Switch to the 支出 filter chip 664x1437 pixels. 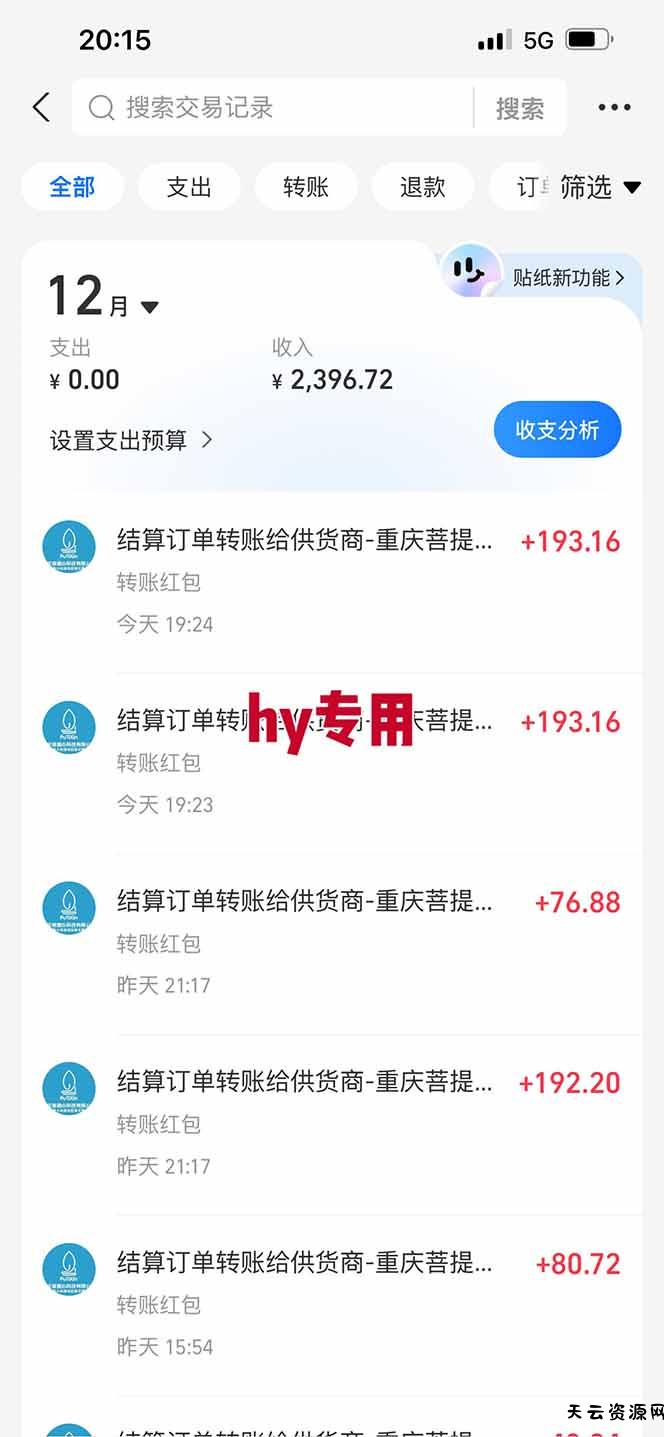189,187
